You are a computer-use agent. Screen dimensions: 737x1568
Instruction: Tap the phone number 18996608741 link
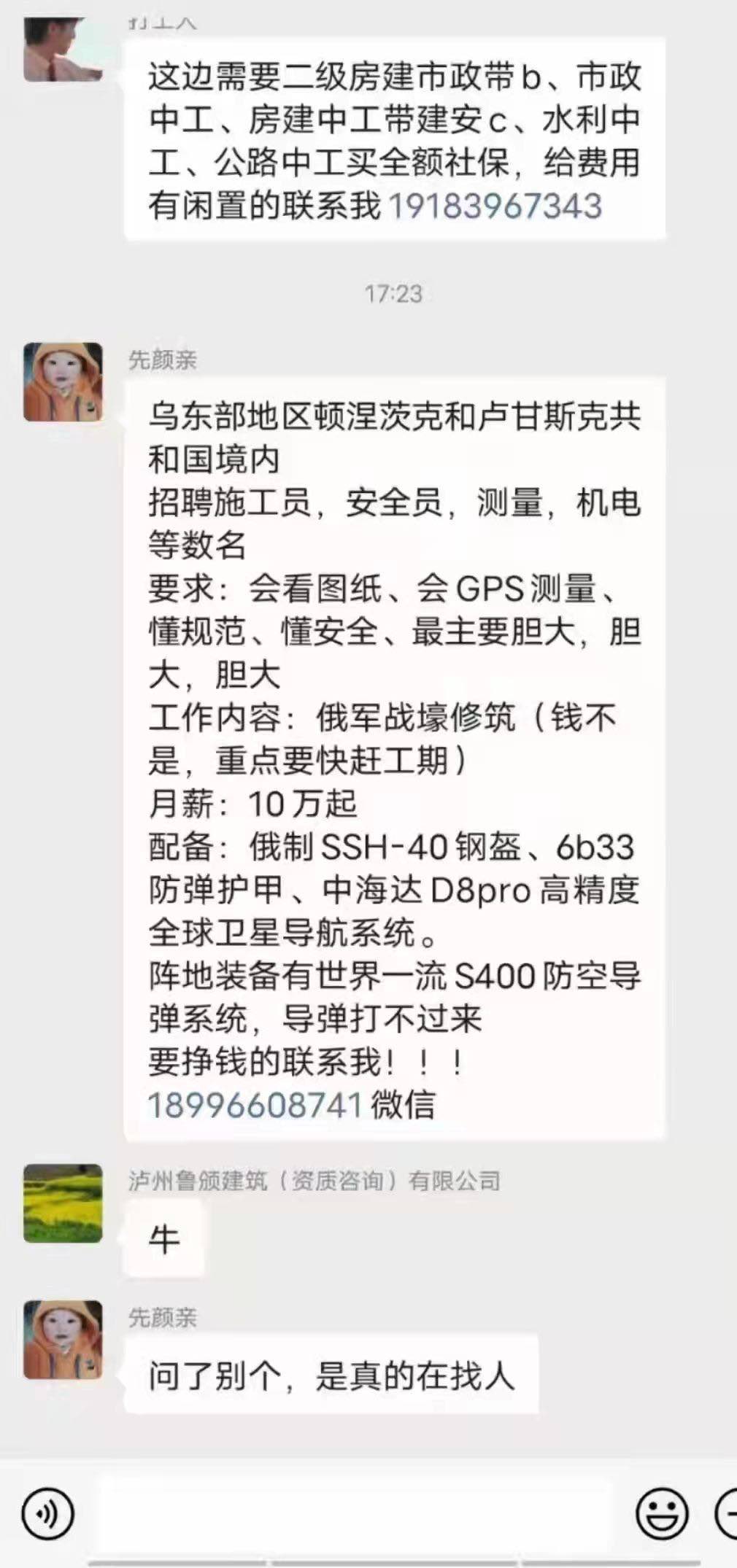click(x=255, y=1105)
